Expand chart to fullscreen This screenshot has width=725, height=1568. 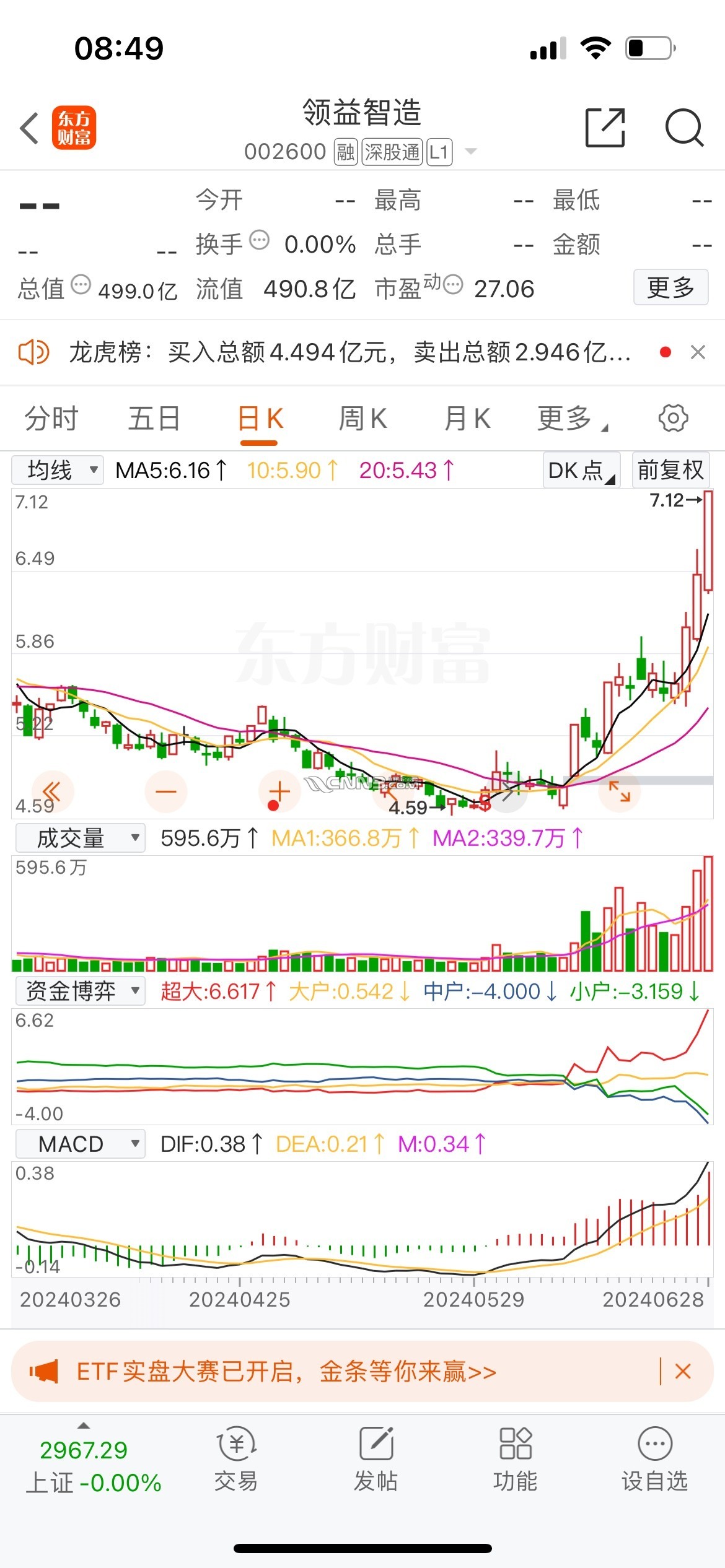tap(619, 791)
